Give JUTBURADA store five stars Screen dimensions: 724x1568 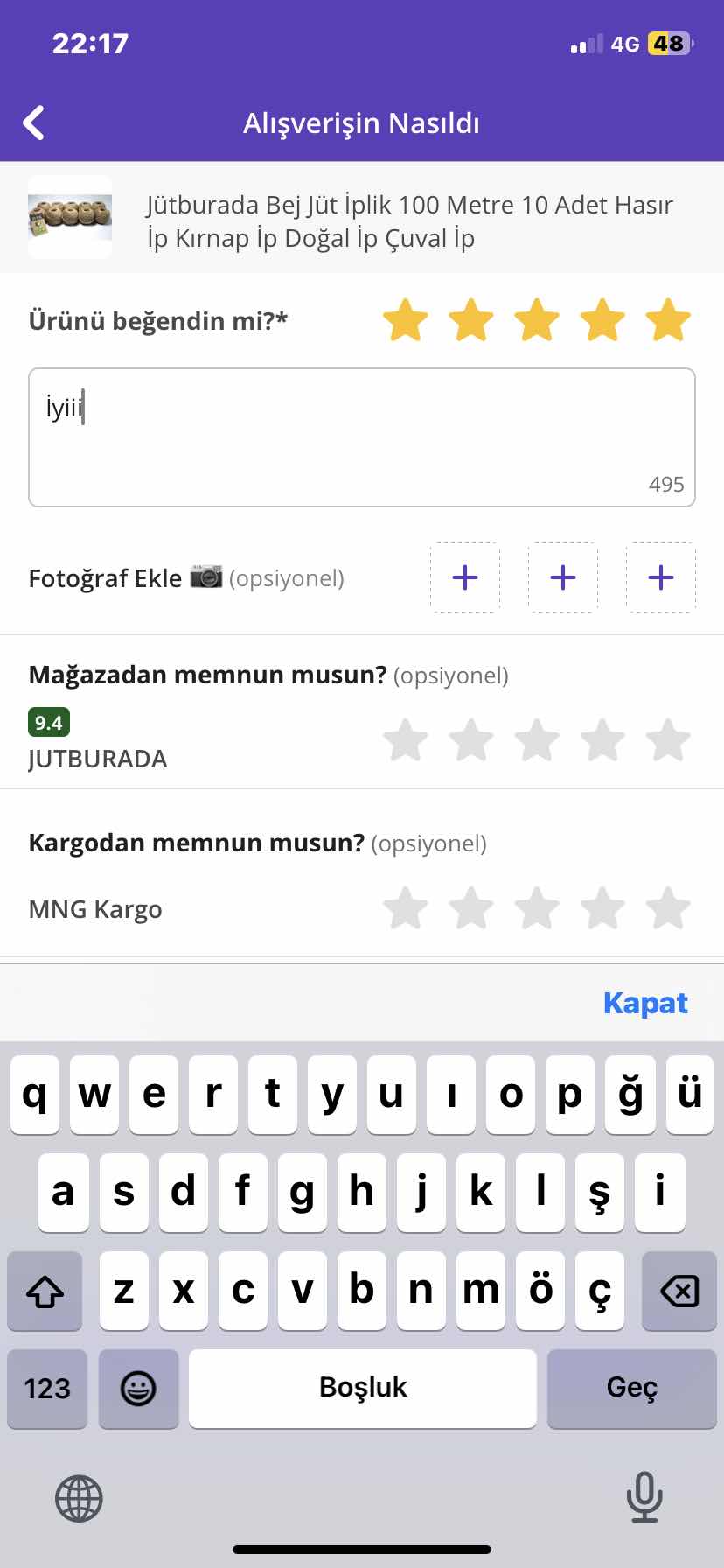[668, 740]
